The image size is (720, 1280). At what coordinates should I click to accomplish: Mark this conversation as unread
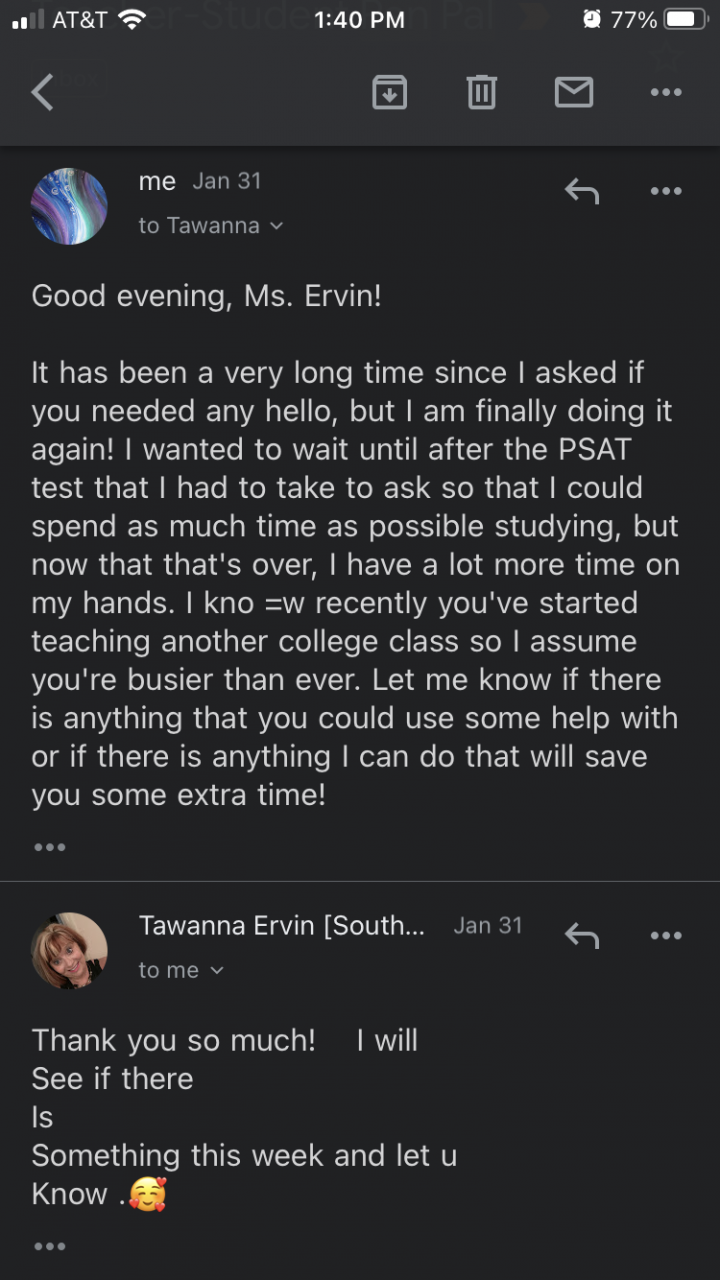click(x=573, y=93)
